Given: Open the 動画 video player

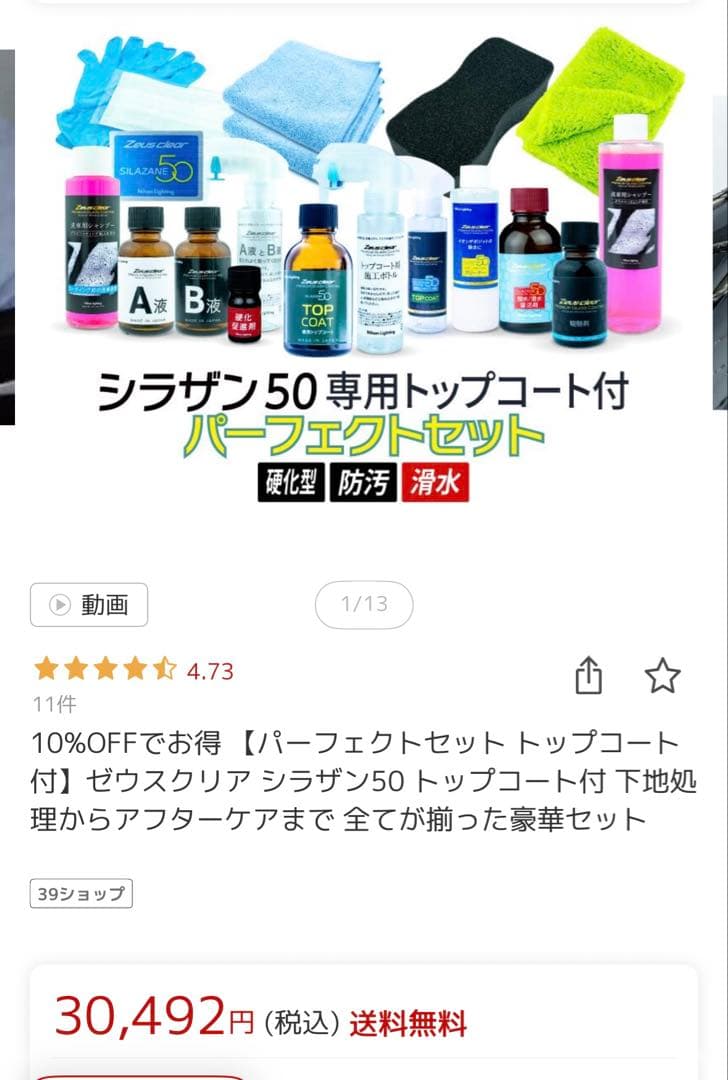Looking at the screenshot, I should click(x=88, y=604).
